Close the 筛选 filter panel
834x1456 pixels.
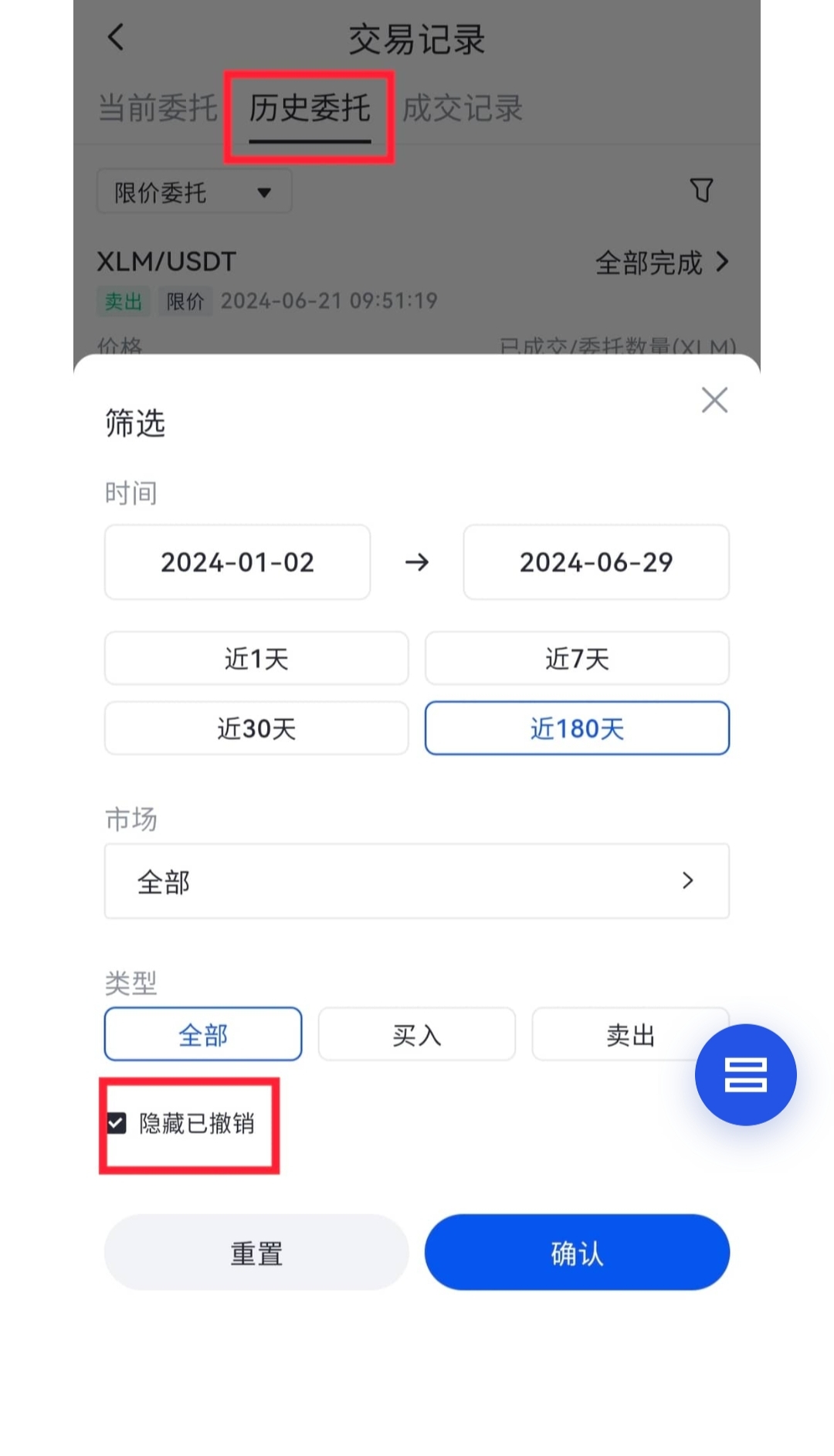714,400
